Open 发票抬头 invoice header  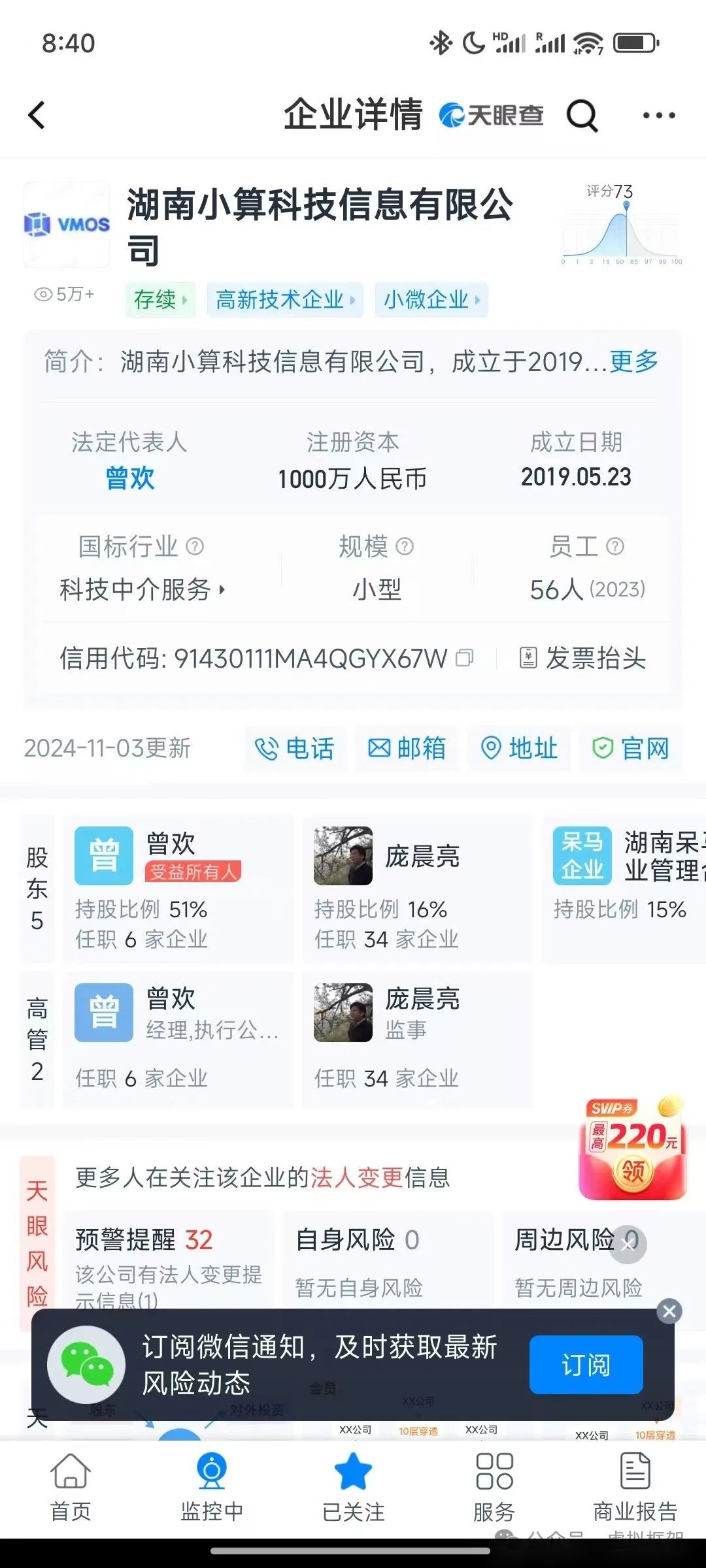click(x=582, y=658)
